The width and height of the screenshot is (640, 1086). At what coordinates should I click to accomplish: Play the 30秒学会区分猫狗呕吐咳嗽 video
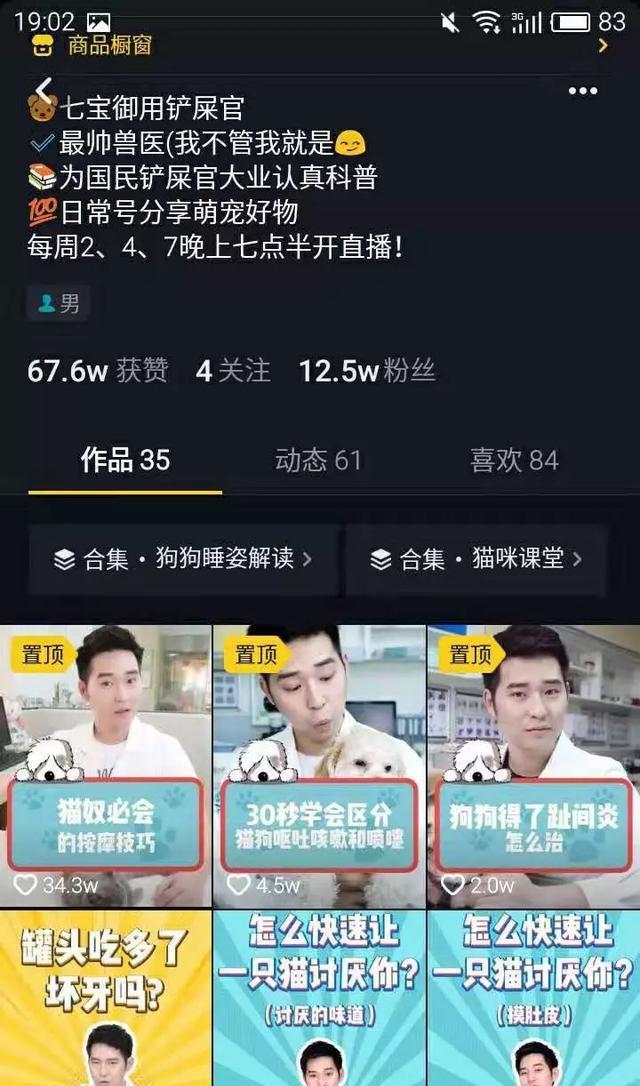click(x=319, y=765)
